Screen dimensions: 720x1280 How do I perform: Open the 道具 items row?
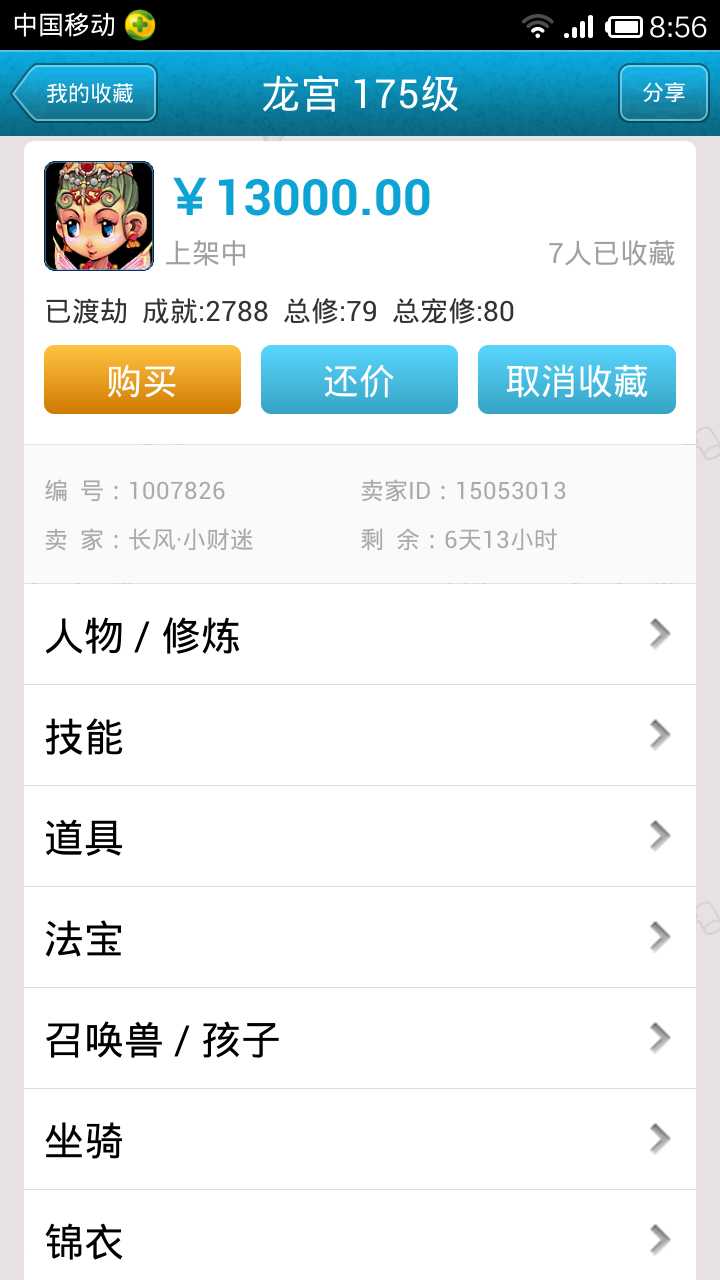click(359, 837)
